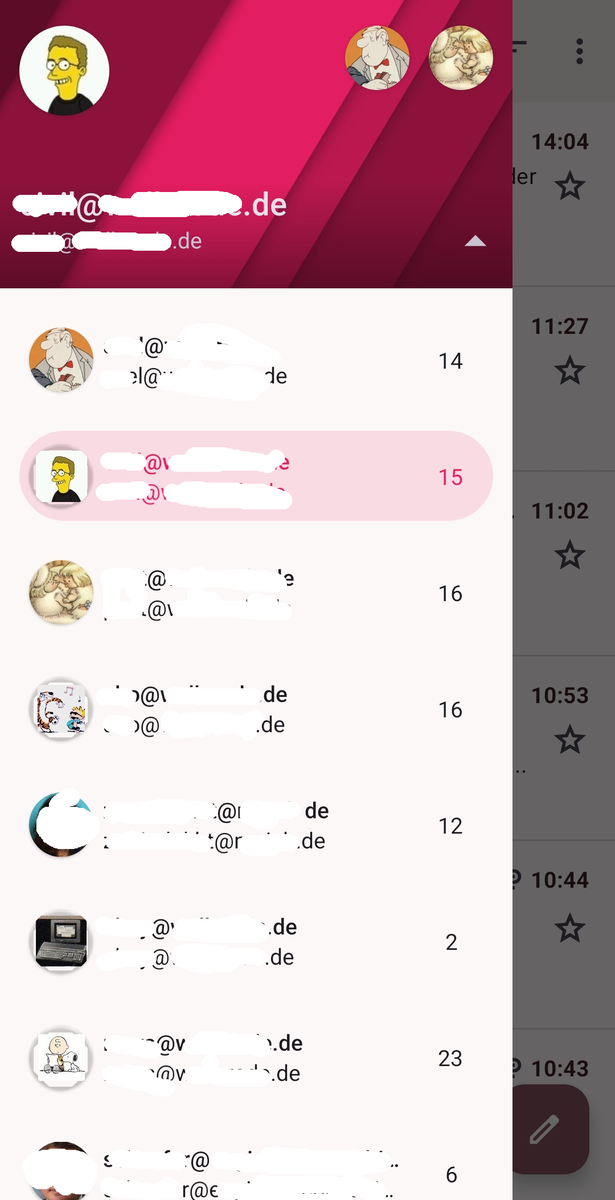
Task: Tap the large yellow-faced profile avatar
Action: (65, 71)
